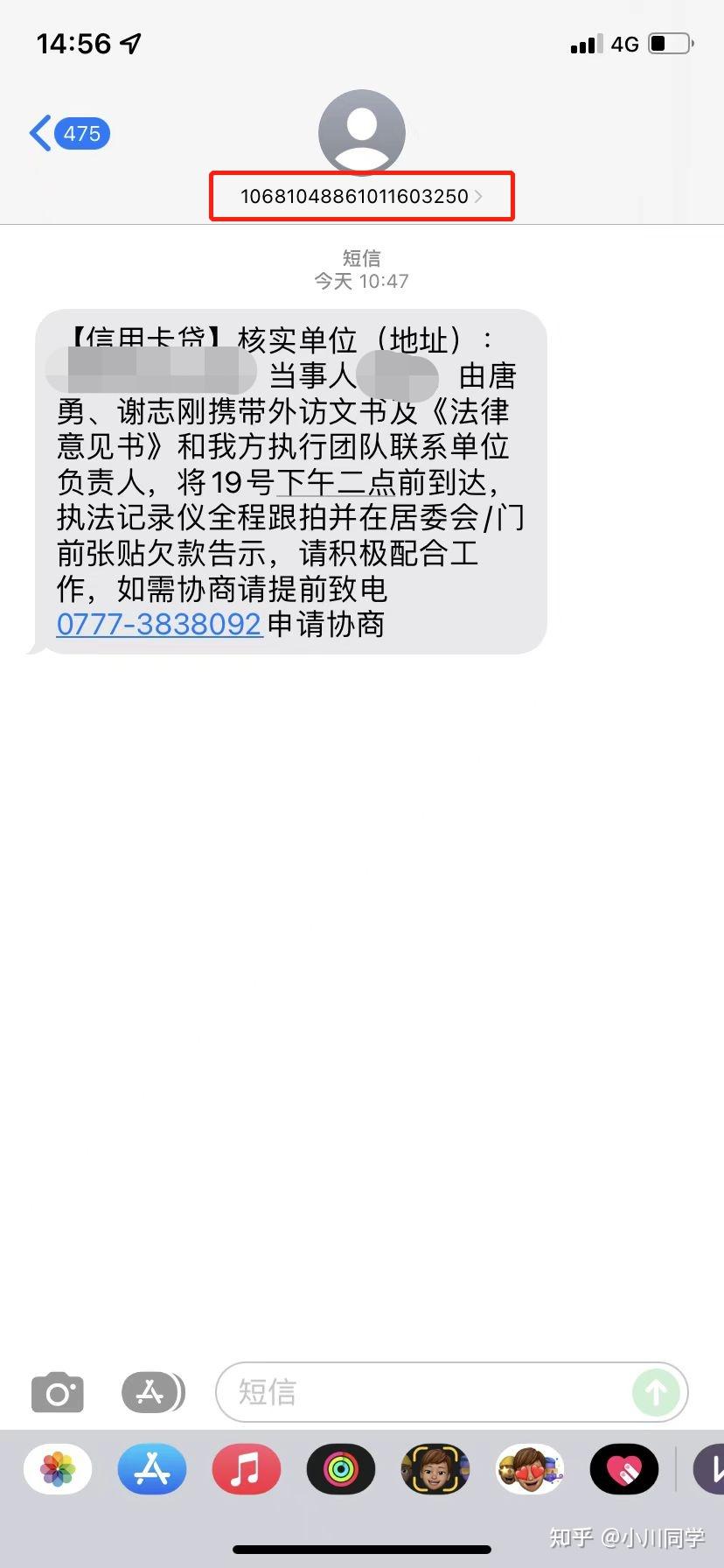The image size is (724, 1568).
Task: Tap the green send arrow button
Action: (656, 1393)
